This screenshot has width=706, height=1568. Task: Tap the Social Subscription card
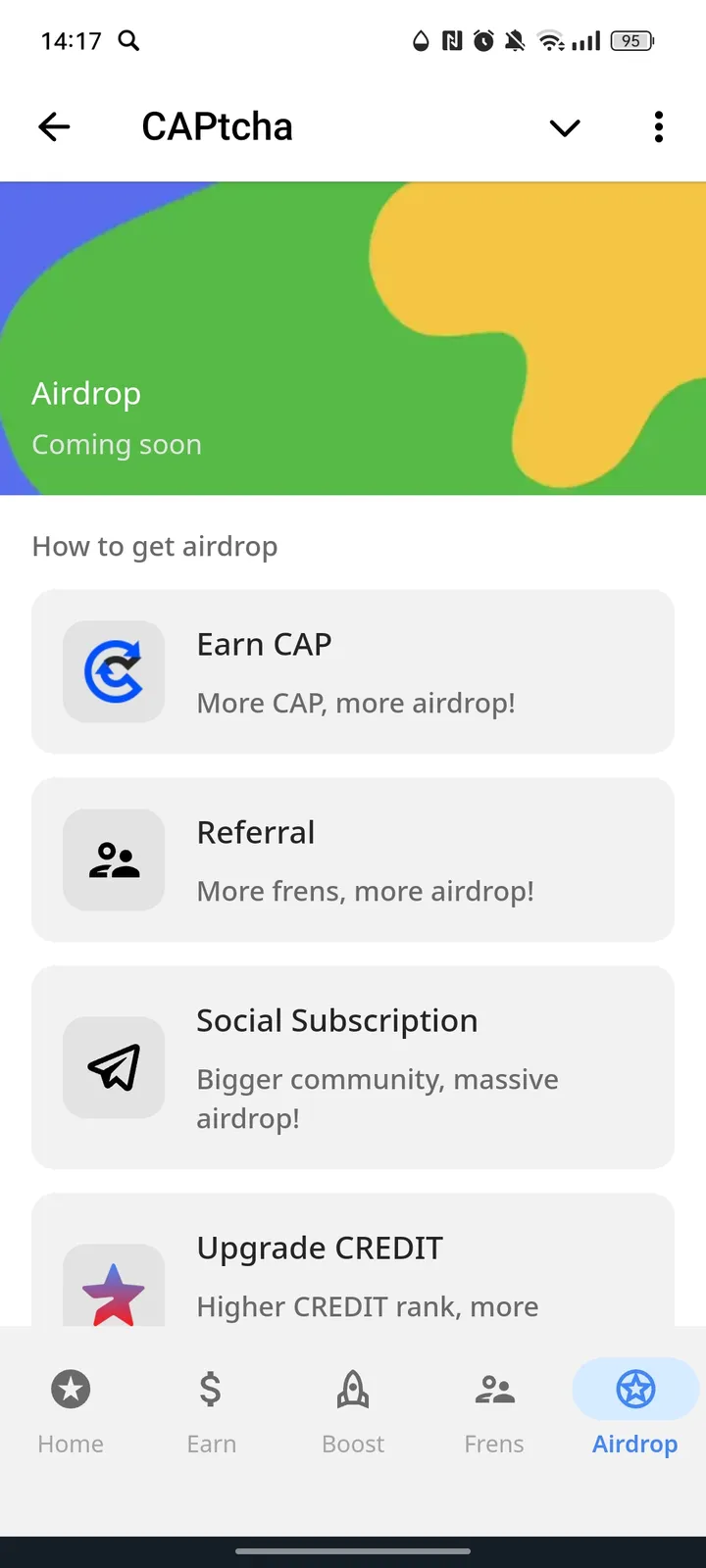353,1067
